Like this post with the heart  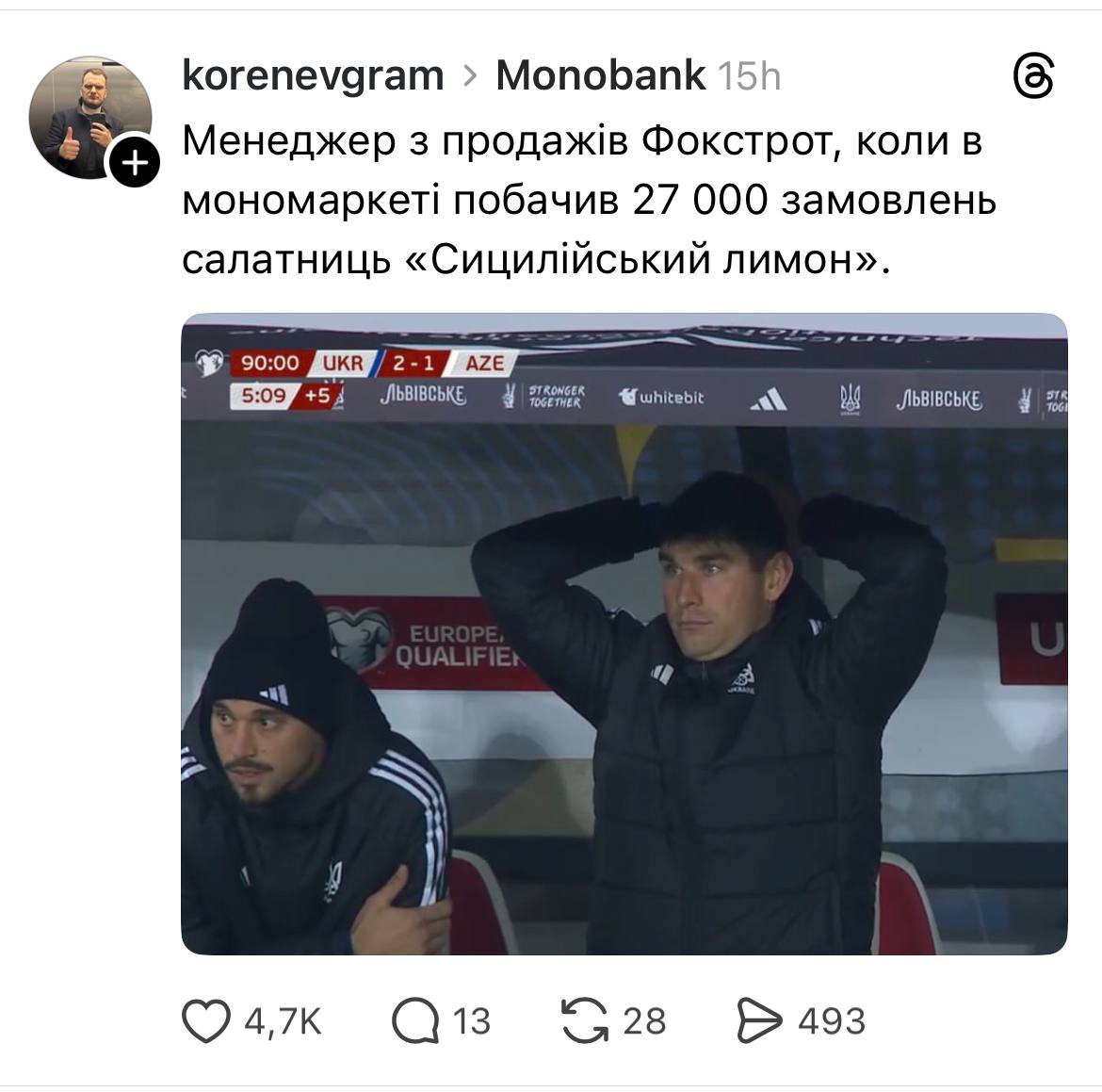(x=206, y=1021)
